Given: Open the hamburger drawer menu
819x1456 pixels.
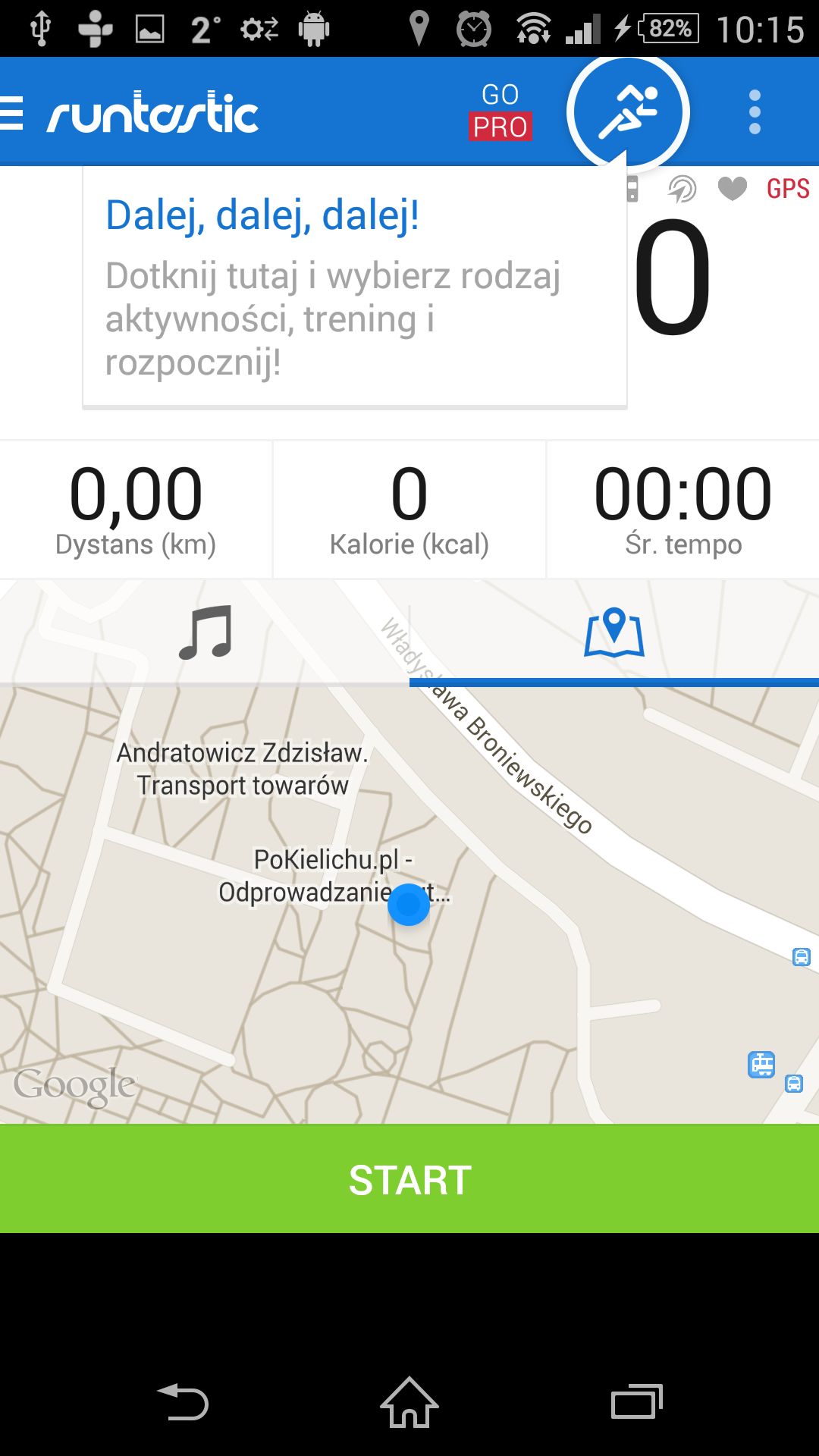Looking at the screenshot, I should point(11,114).
